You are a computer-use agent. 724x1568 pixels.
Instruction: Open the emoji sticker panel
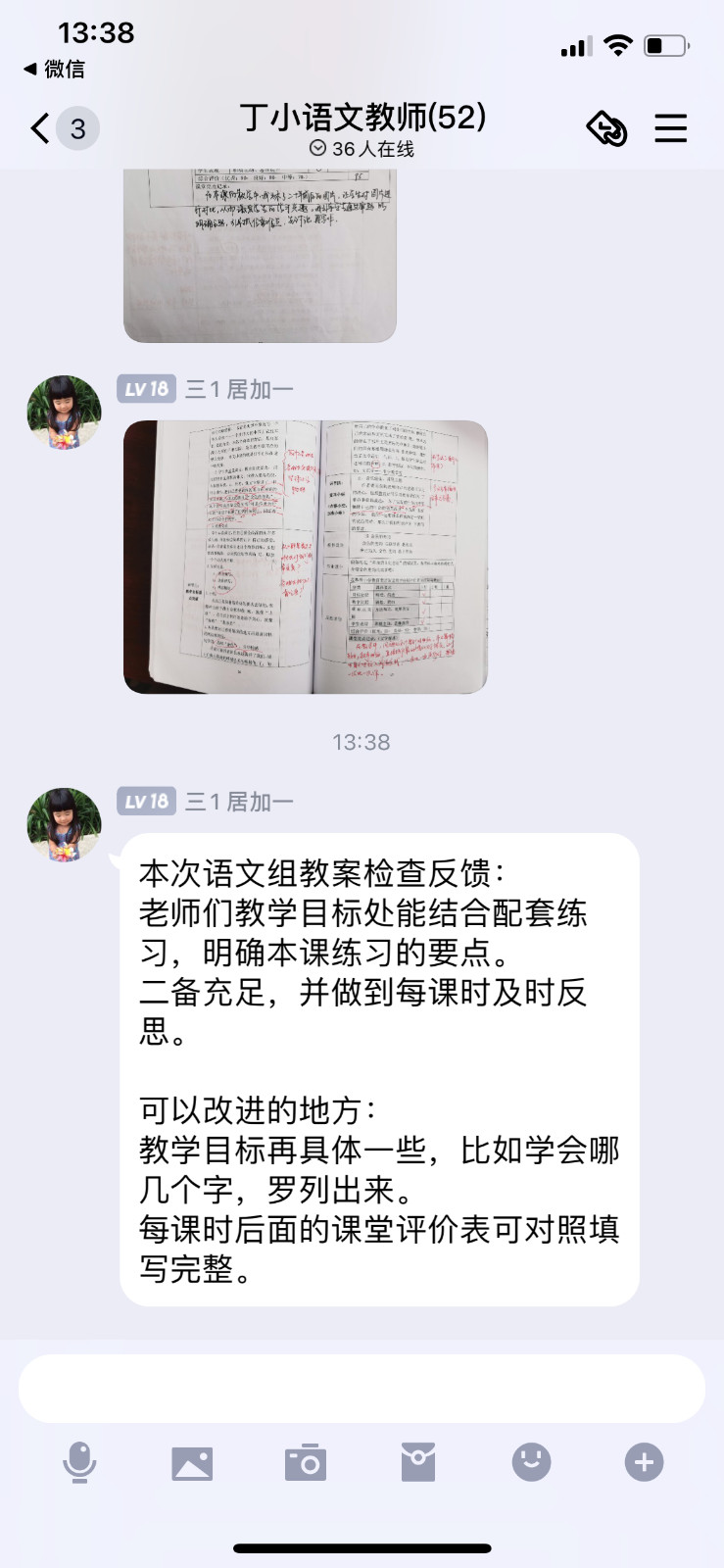[531, 1463]
